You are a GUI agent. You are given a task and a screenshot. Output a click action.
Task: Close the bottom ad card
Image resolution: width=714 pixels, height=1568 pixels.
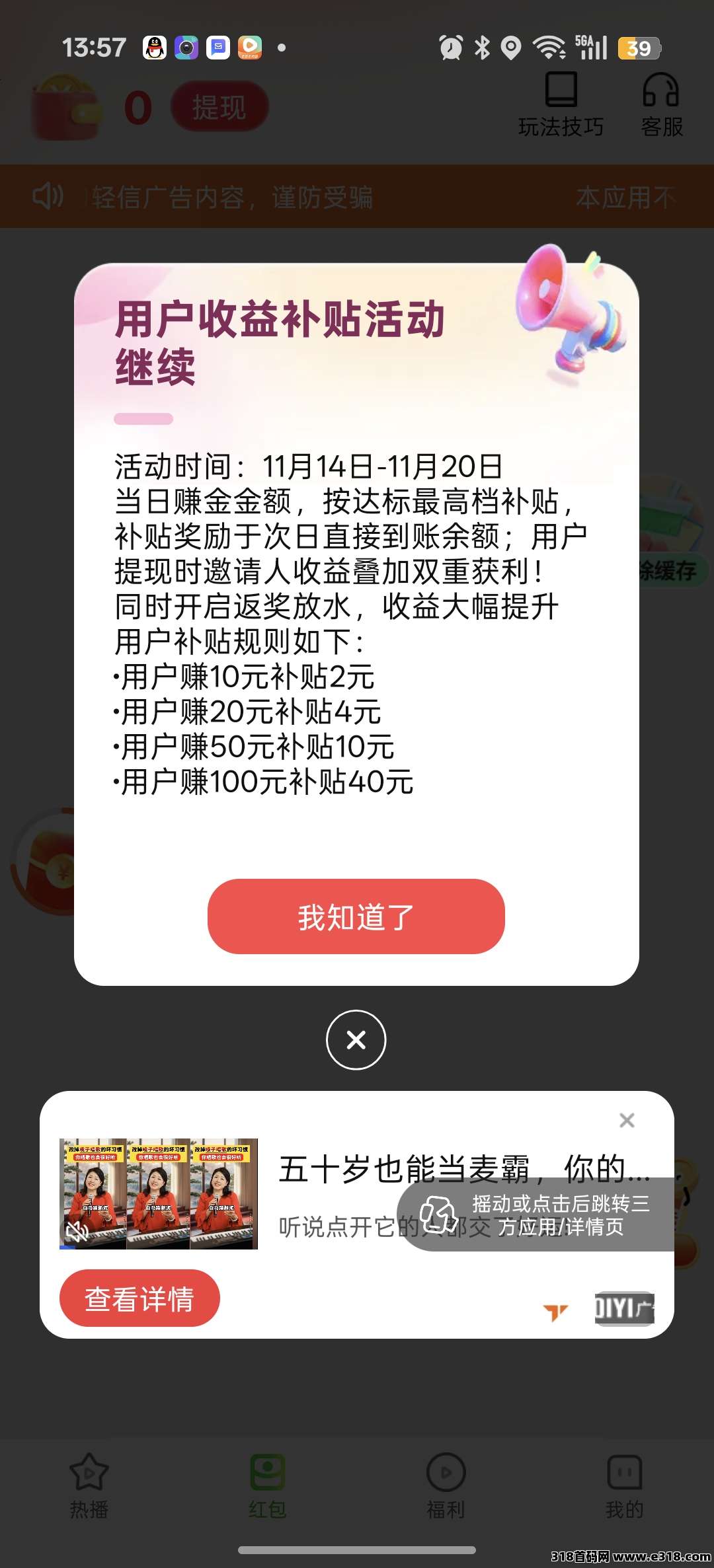pyautogui.click(x=627, y=1120)
